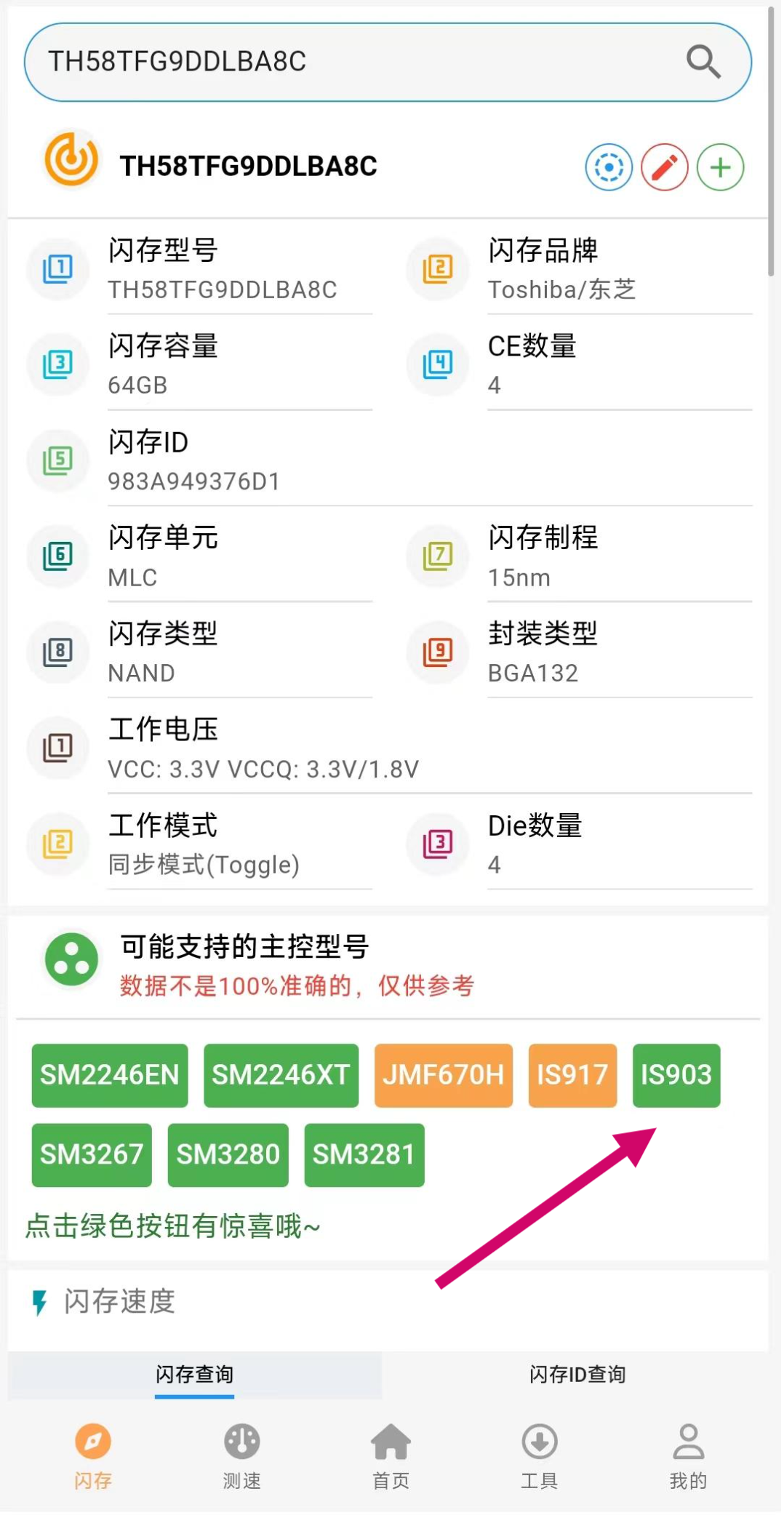Select the 闪存查询 tab
Screen dimensions: 784x1523
[194, 1374]
